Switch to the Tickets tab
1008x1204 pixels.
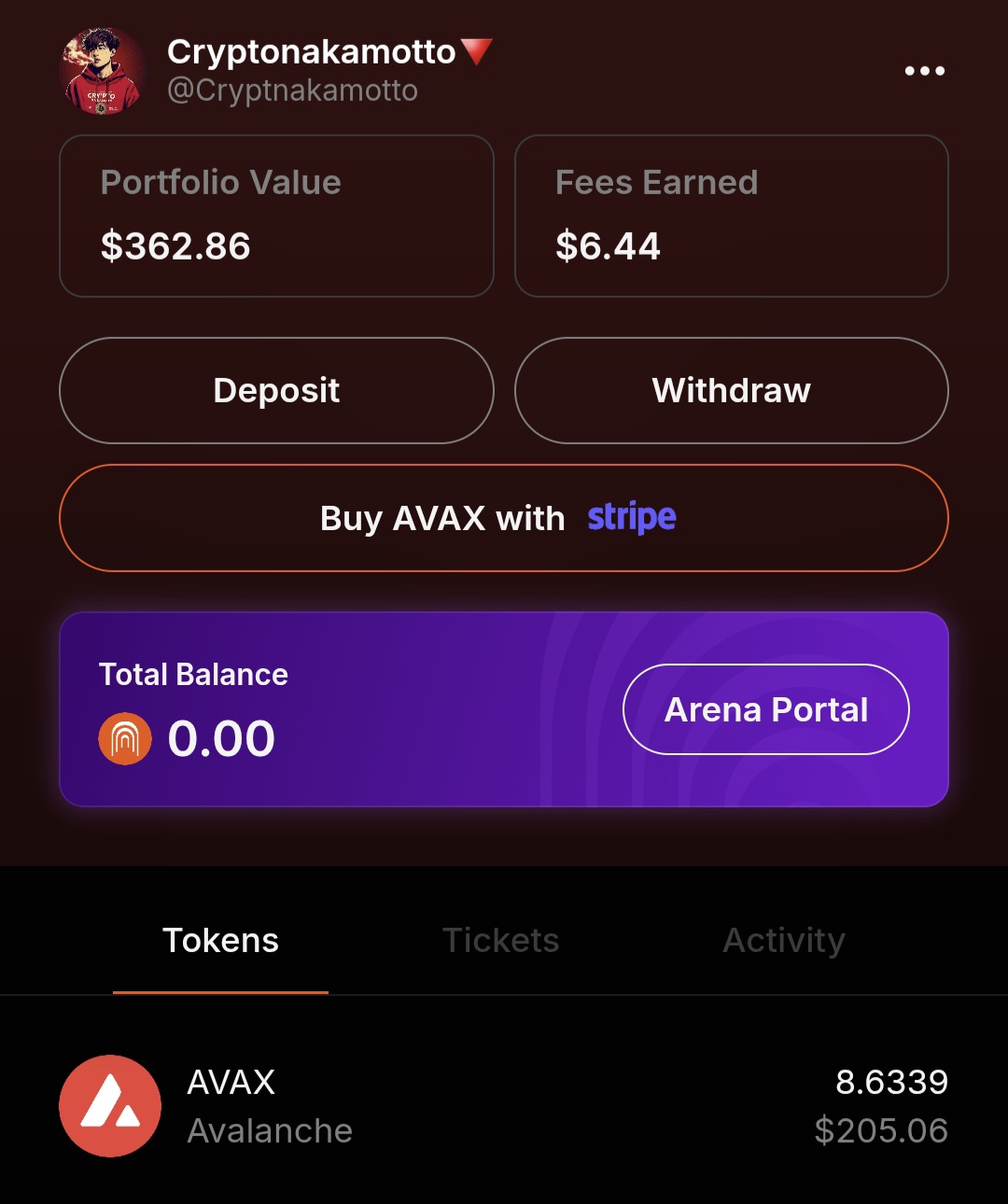tap(500, 941)
